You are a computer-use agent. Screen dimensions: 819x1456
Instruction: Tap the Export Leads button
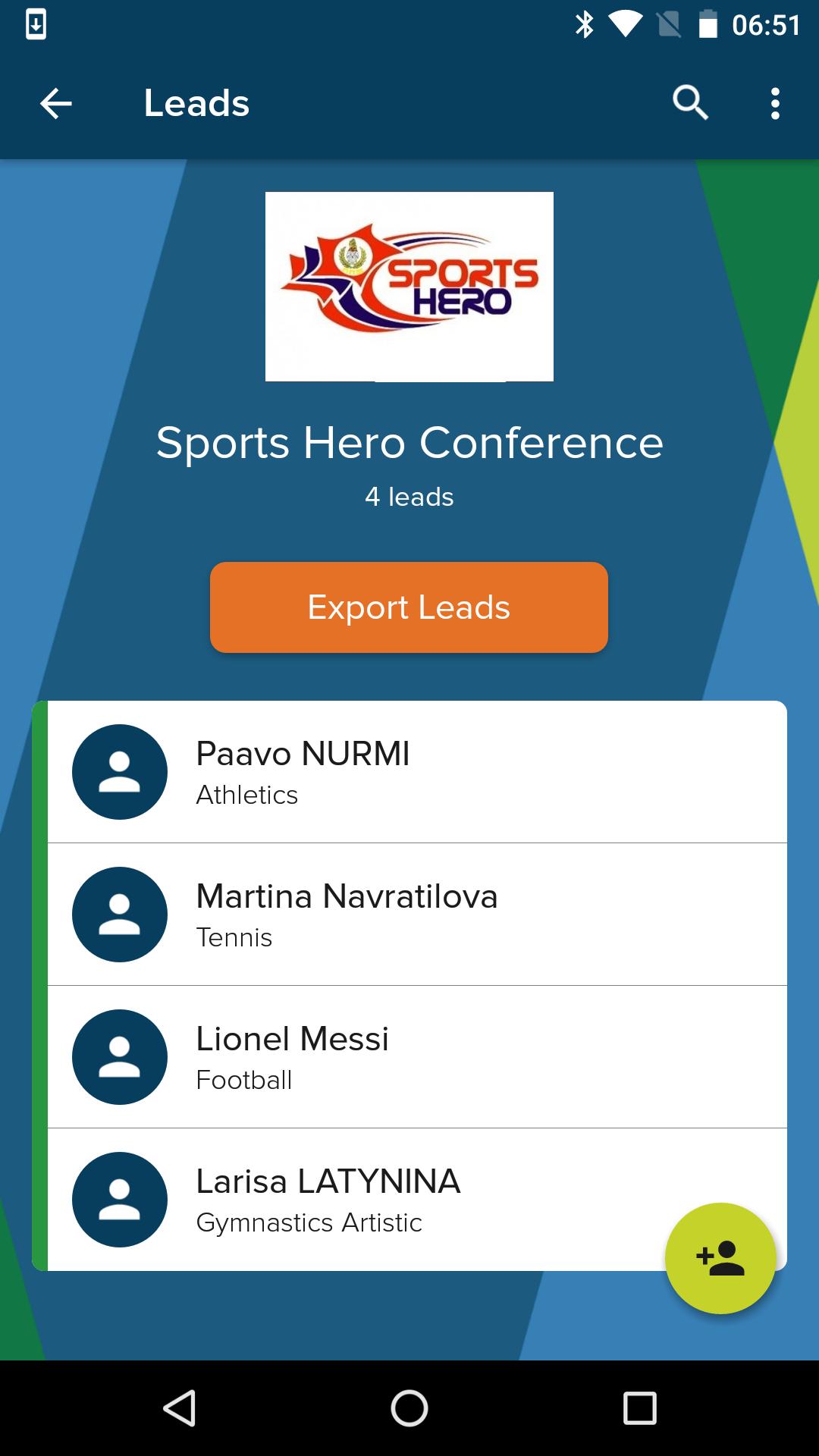tap(409, 607)
